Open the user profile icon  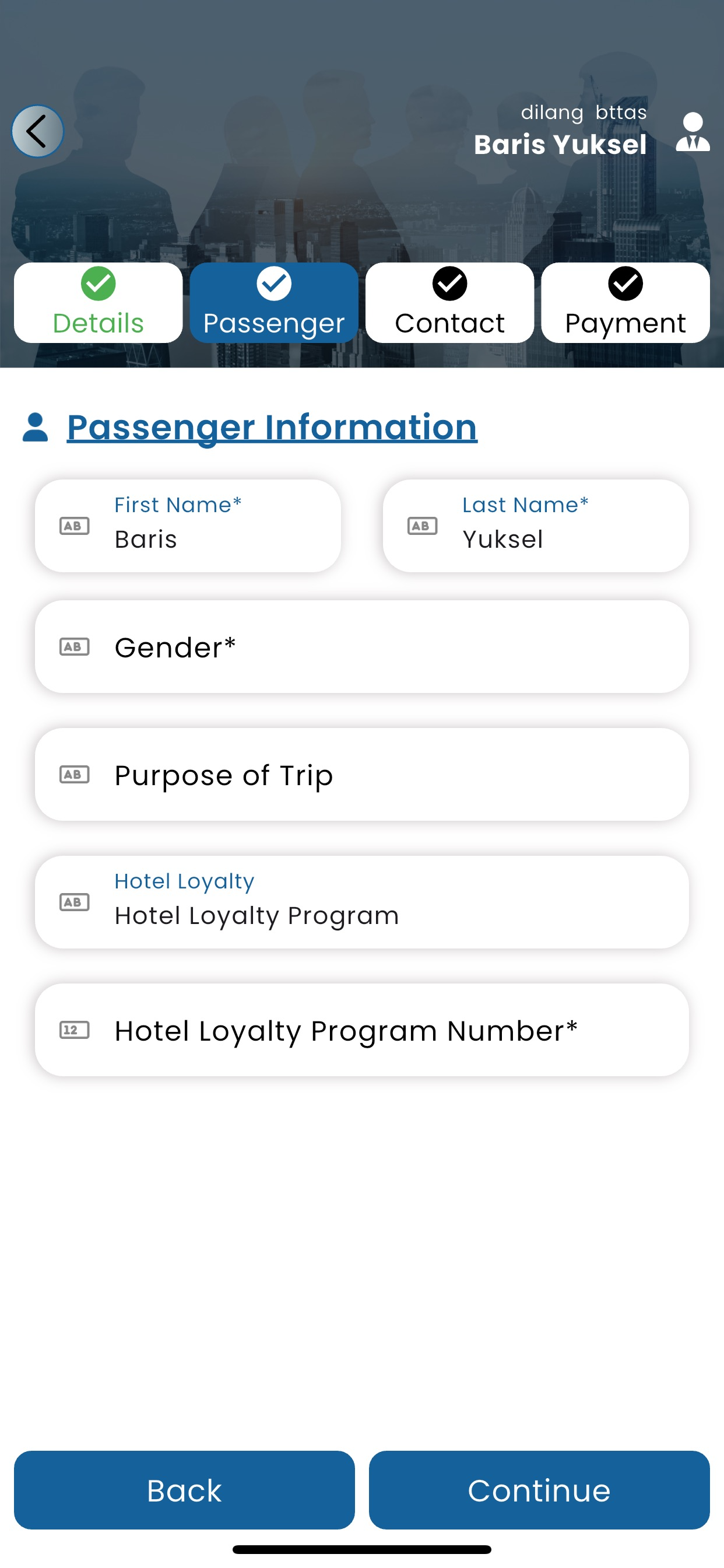pyautogui.click(x=693, y=131)
